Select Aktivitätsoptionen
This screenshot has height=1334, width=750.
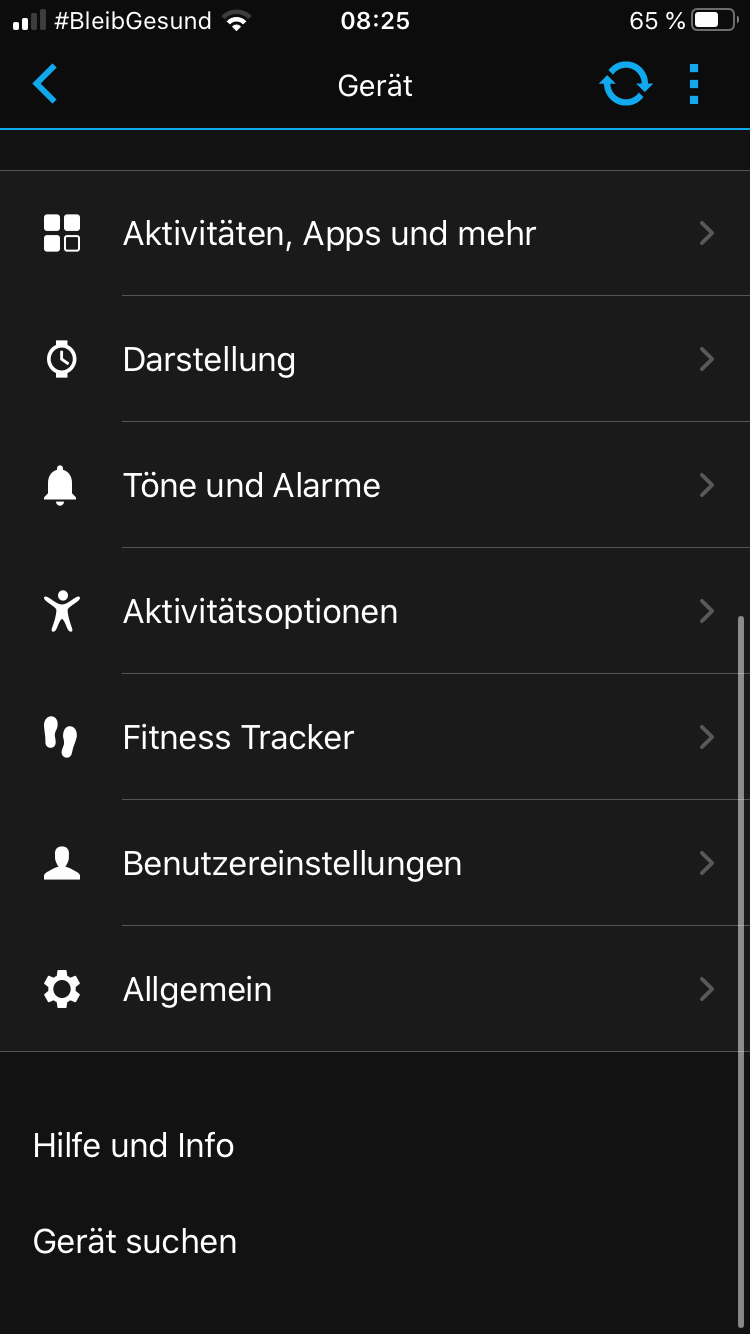point(375,611)
